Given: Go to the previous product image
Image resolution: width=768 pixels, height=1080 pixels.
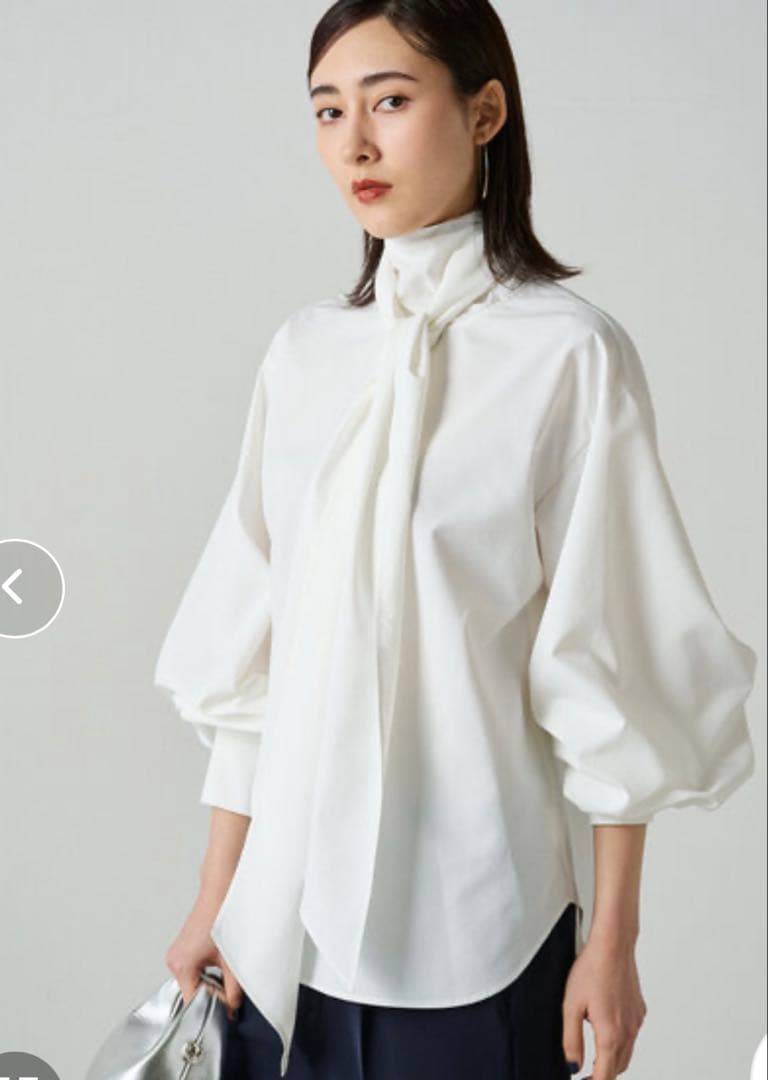Looking at the screenshot, I should 17,588.
